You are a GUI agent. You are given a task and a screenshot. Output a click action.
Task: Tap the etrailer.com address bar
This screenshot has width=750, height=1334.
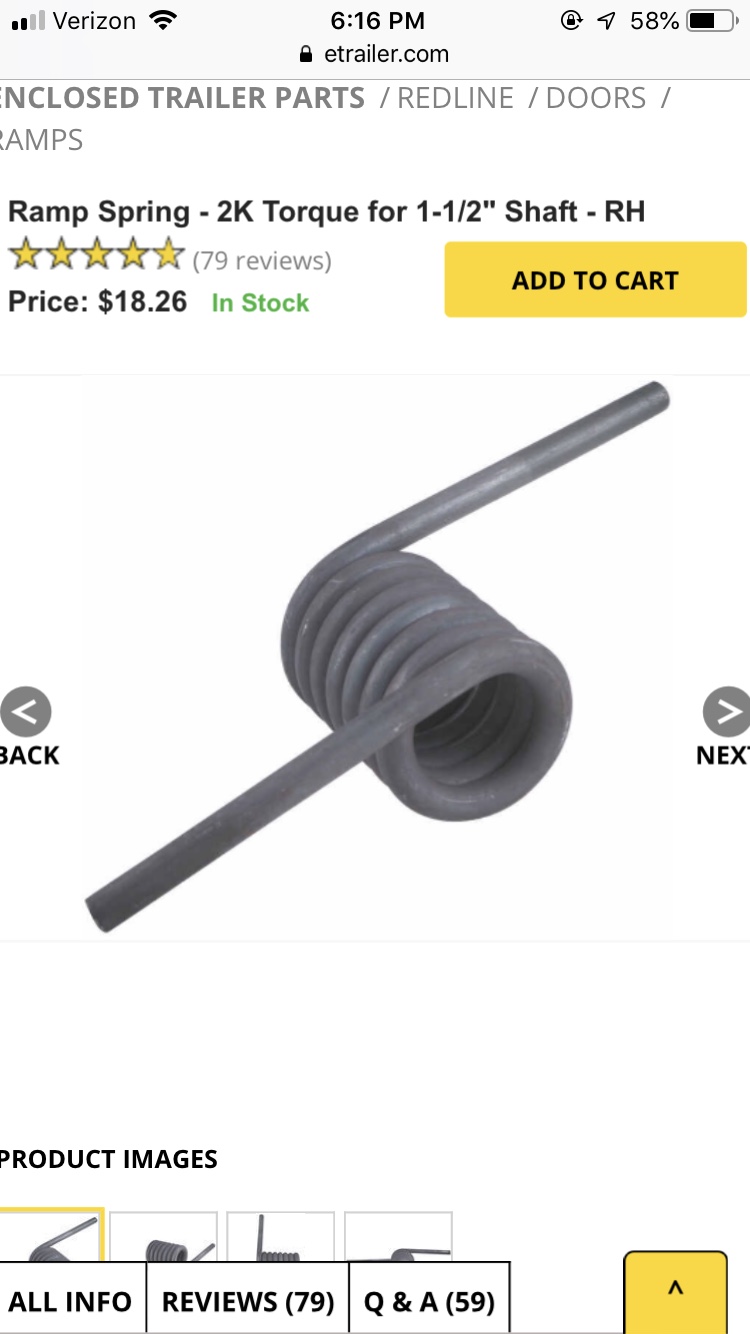click(x=375, y=54)
